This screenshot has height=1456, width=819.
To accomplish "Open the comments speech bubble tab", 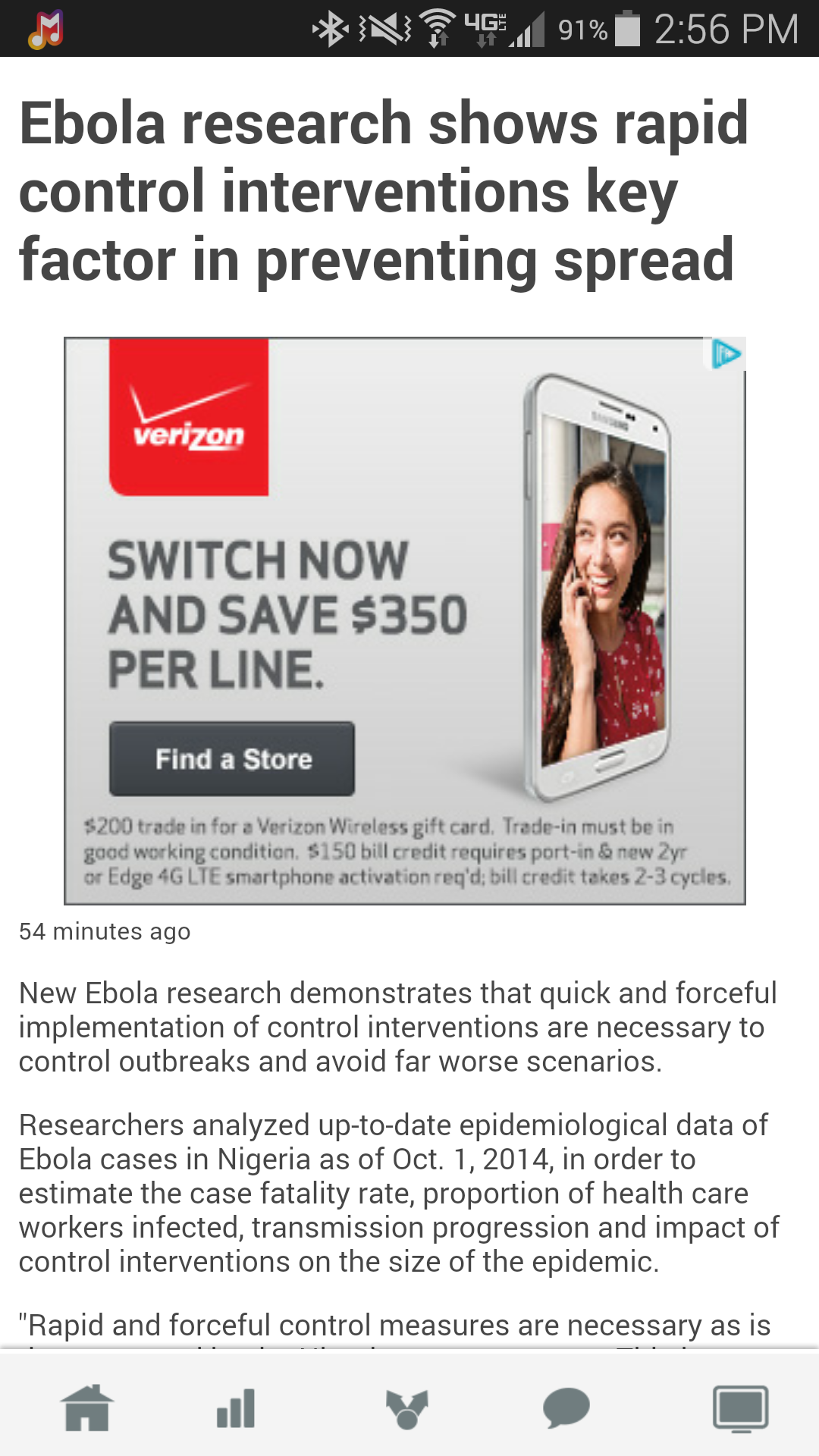I will (566, 1409).
